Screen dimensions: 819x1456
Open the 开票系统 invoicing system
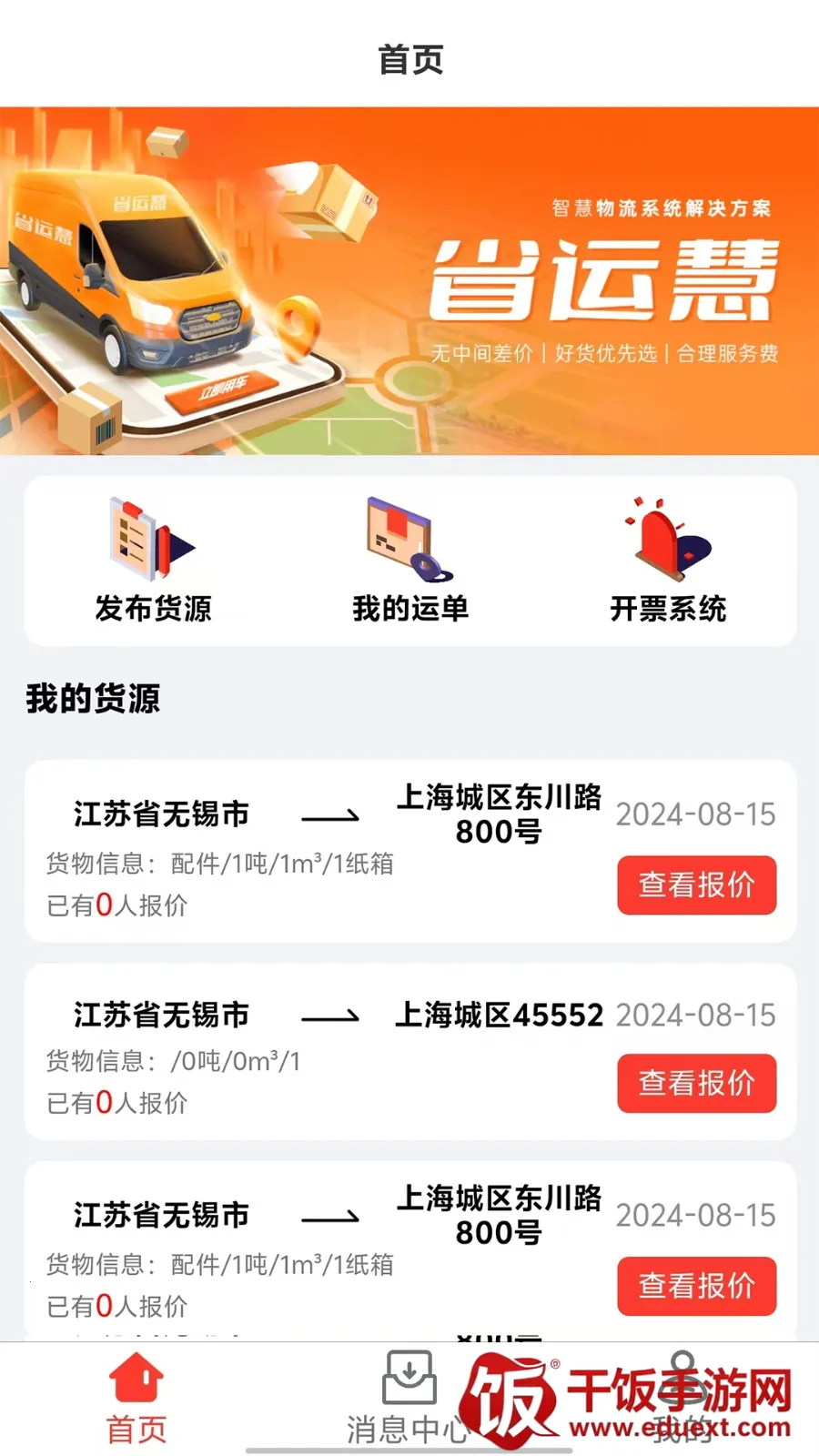coord(668,561)
